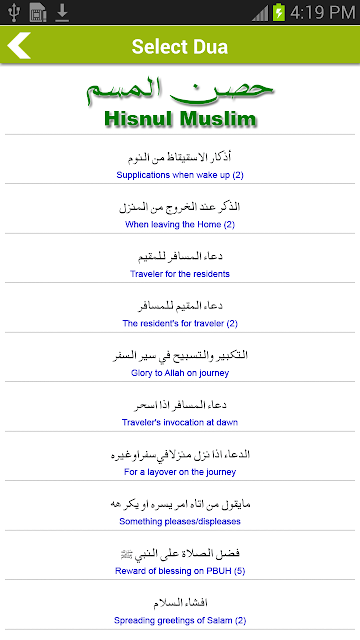Open For a layover on the journey
This screenshot has height=640, width=360.
(x=180, y=456)
